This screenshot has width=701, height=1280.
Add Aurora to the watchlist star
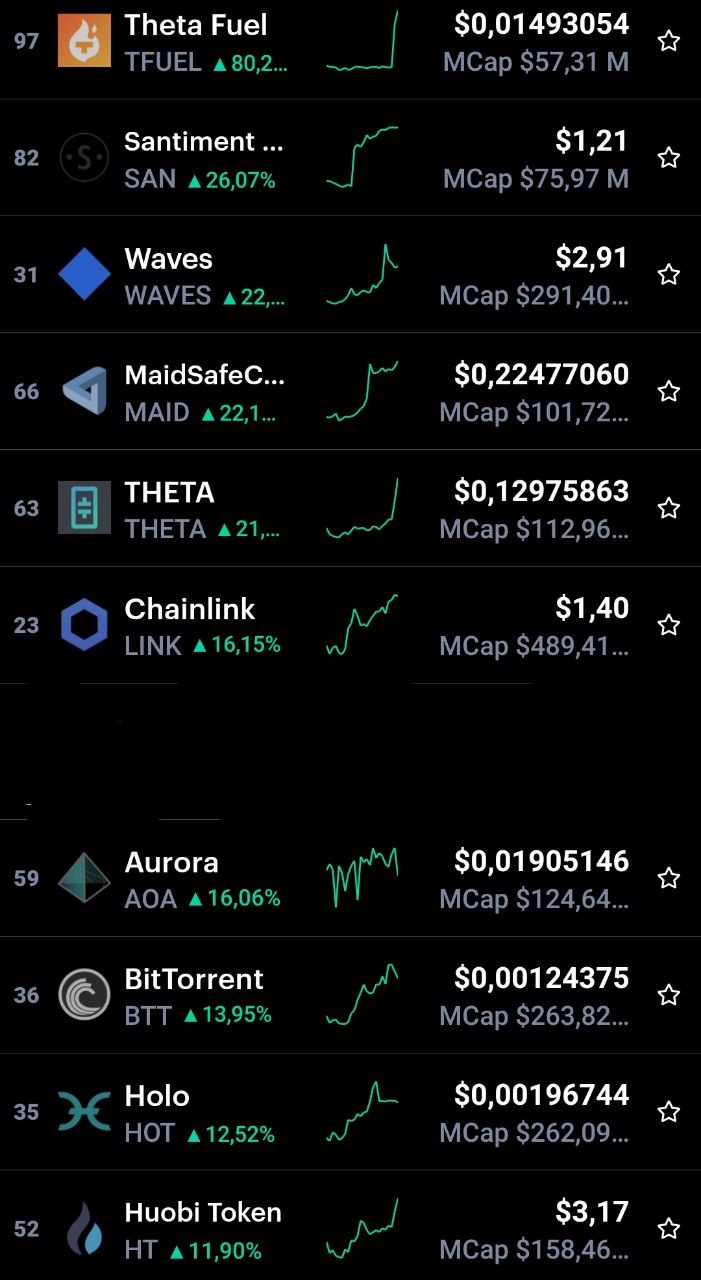(669, 879)
